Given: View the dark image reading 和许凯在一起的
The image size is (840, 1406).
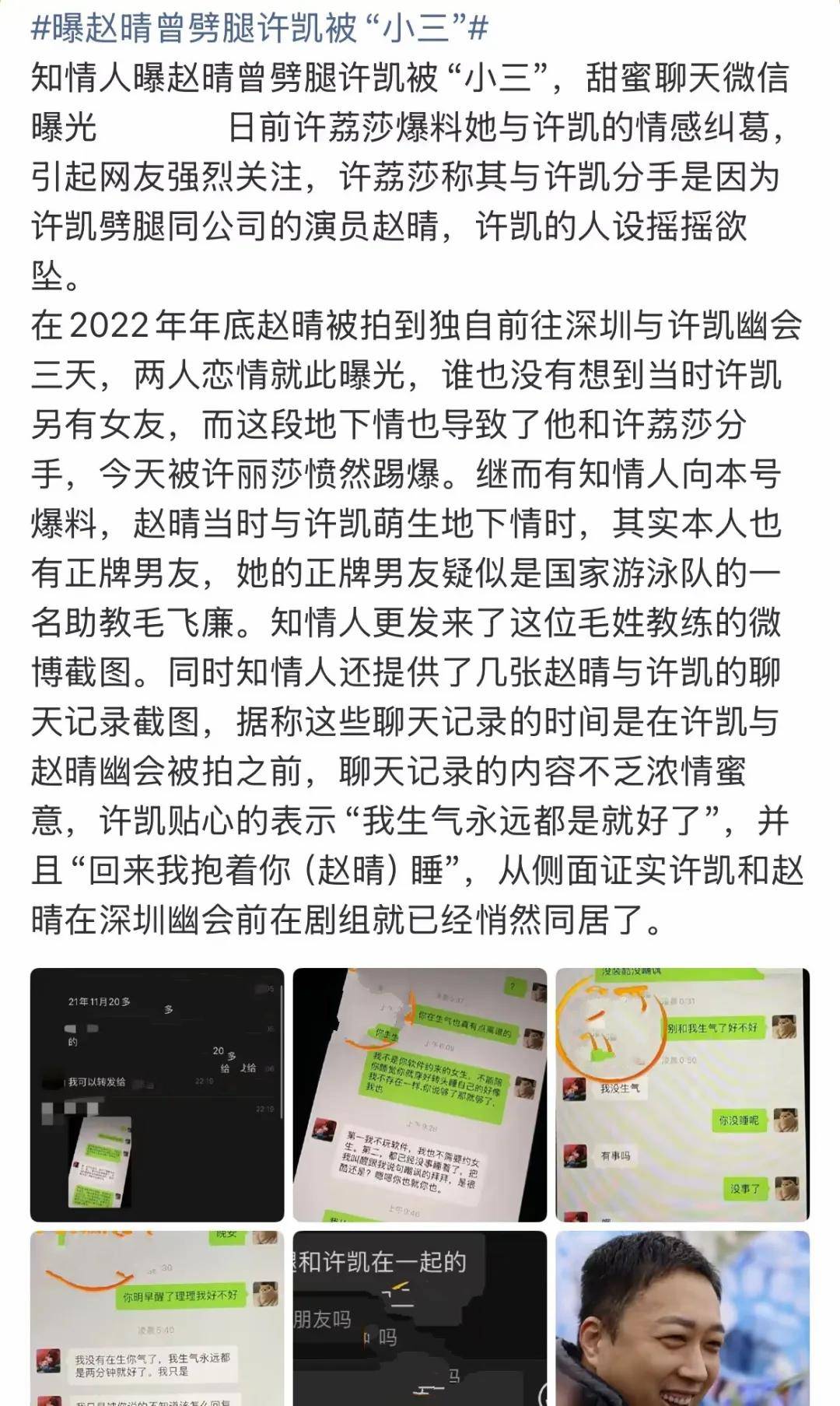Looking at the screenshot, I should coord(420,1318).
